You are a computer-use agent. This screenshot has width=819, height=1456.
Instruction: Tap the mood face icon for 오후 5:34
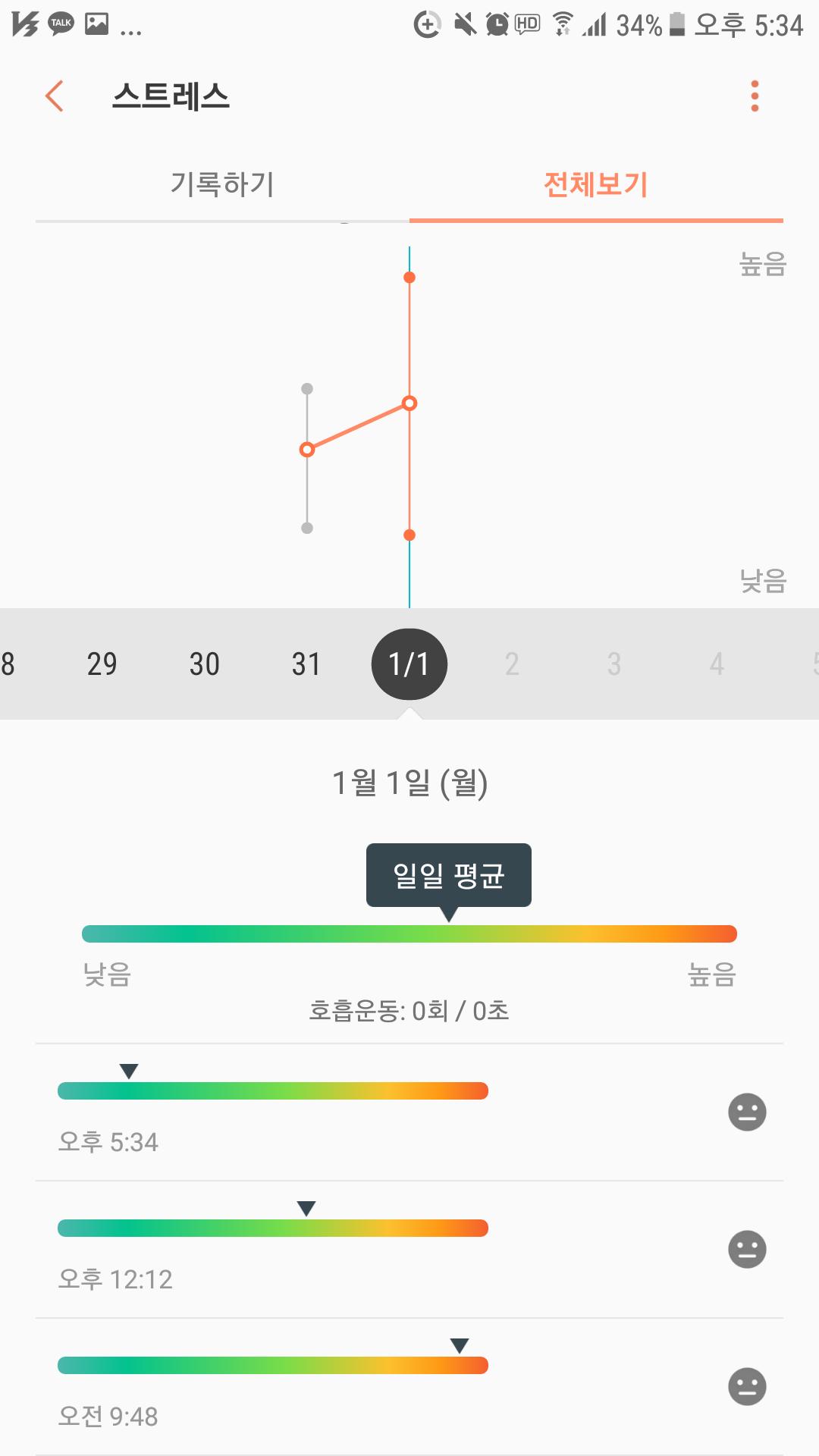coord(747,1112)
